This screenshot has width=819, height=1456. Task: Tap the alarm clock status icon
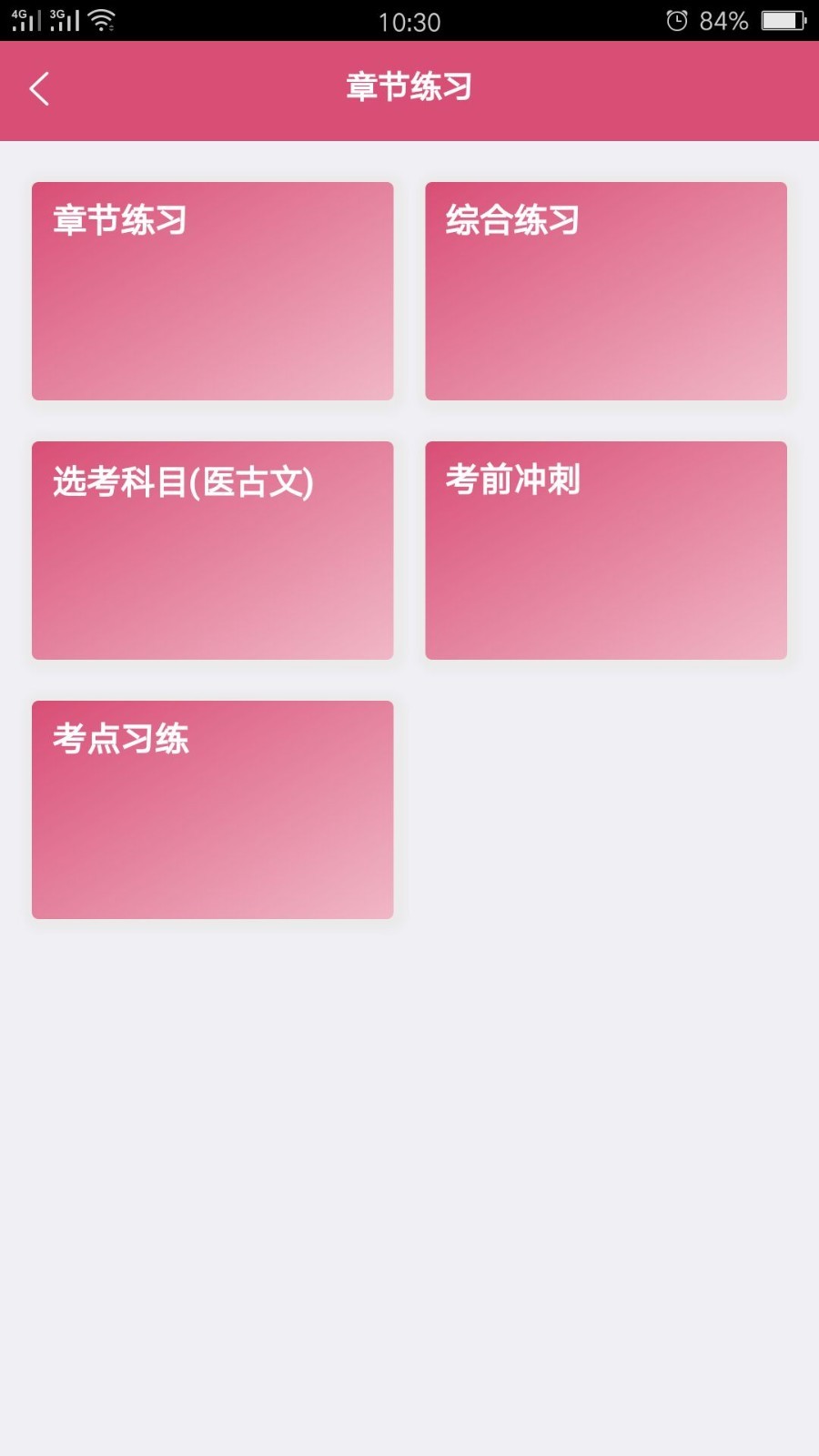(x=675, y=20)
